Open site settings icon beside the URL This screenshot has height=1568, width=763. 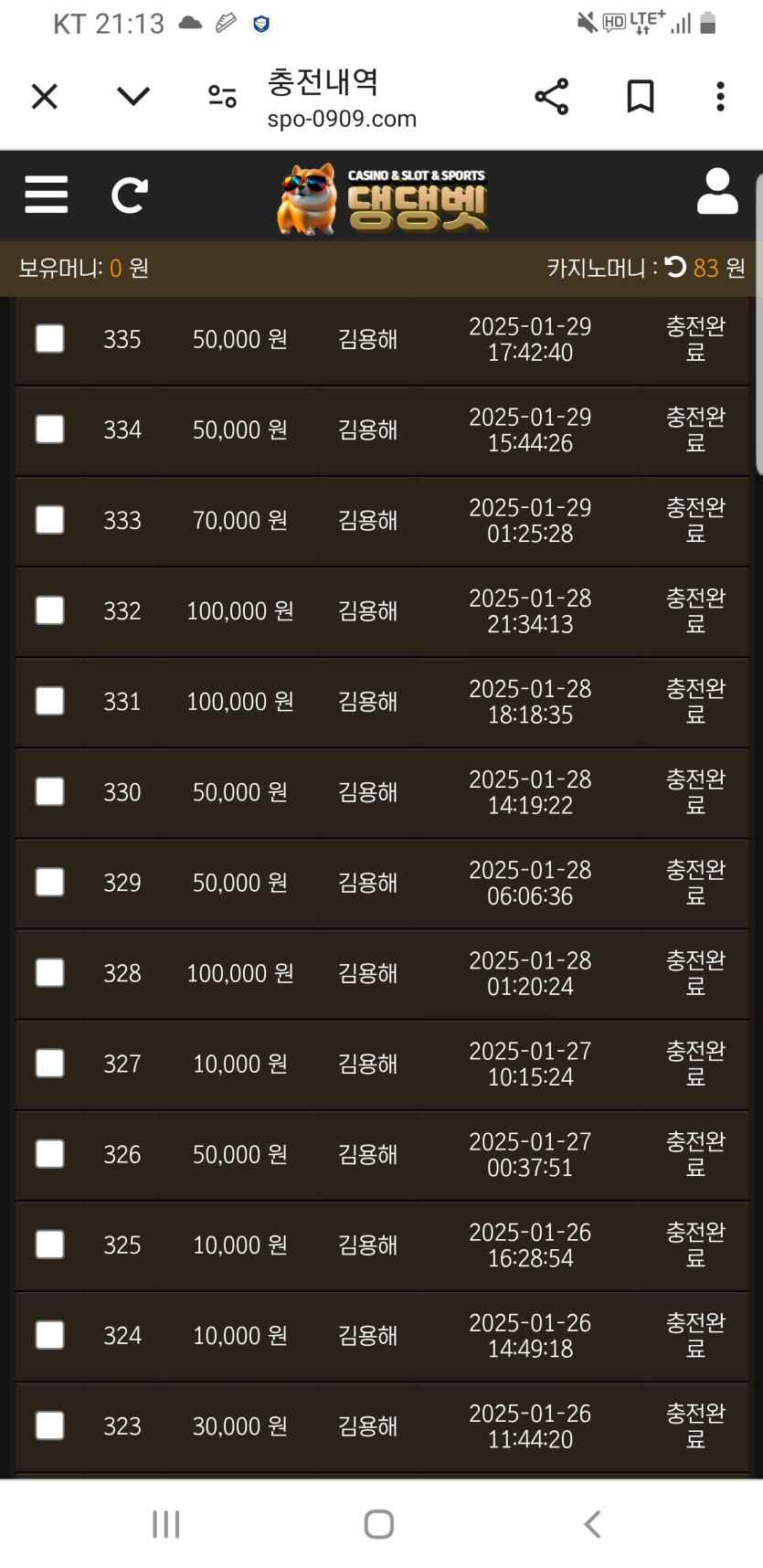pos(222,96)
